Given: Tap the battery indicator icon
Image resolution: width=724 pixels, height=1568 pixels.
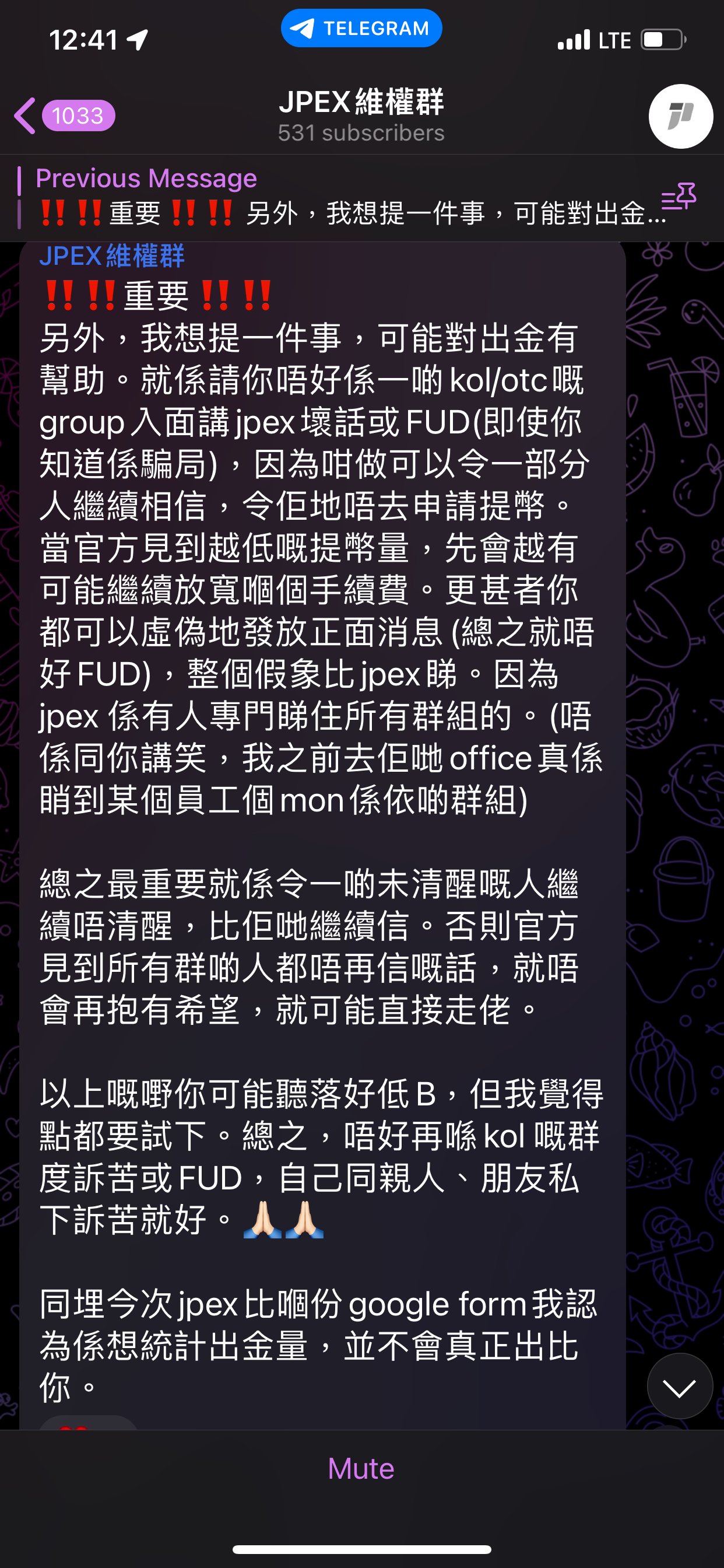Looking at the screenshot, I should pyautogui.click(x=662, y=38).
